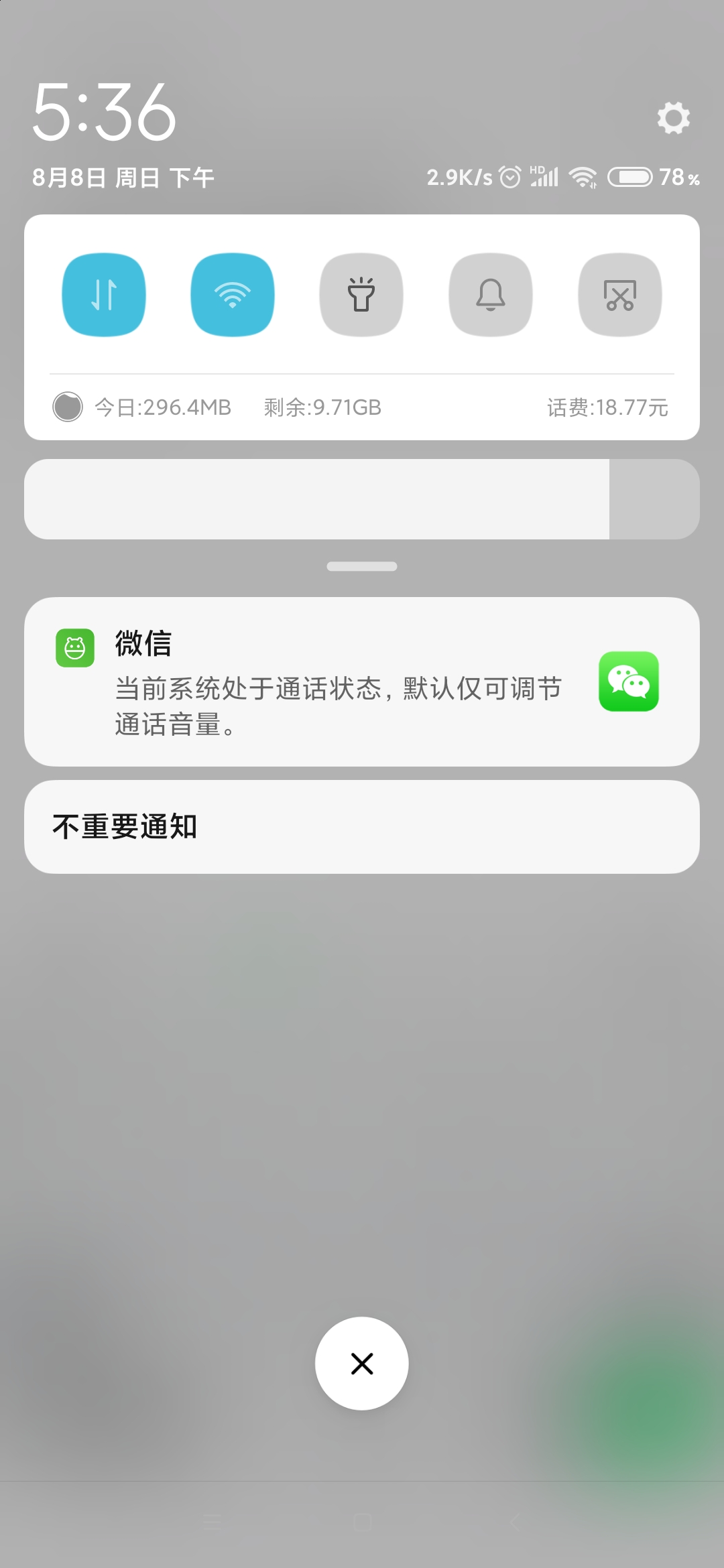Open the 微信 call volume notification

(x=362, y=681)
